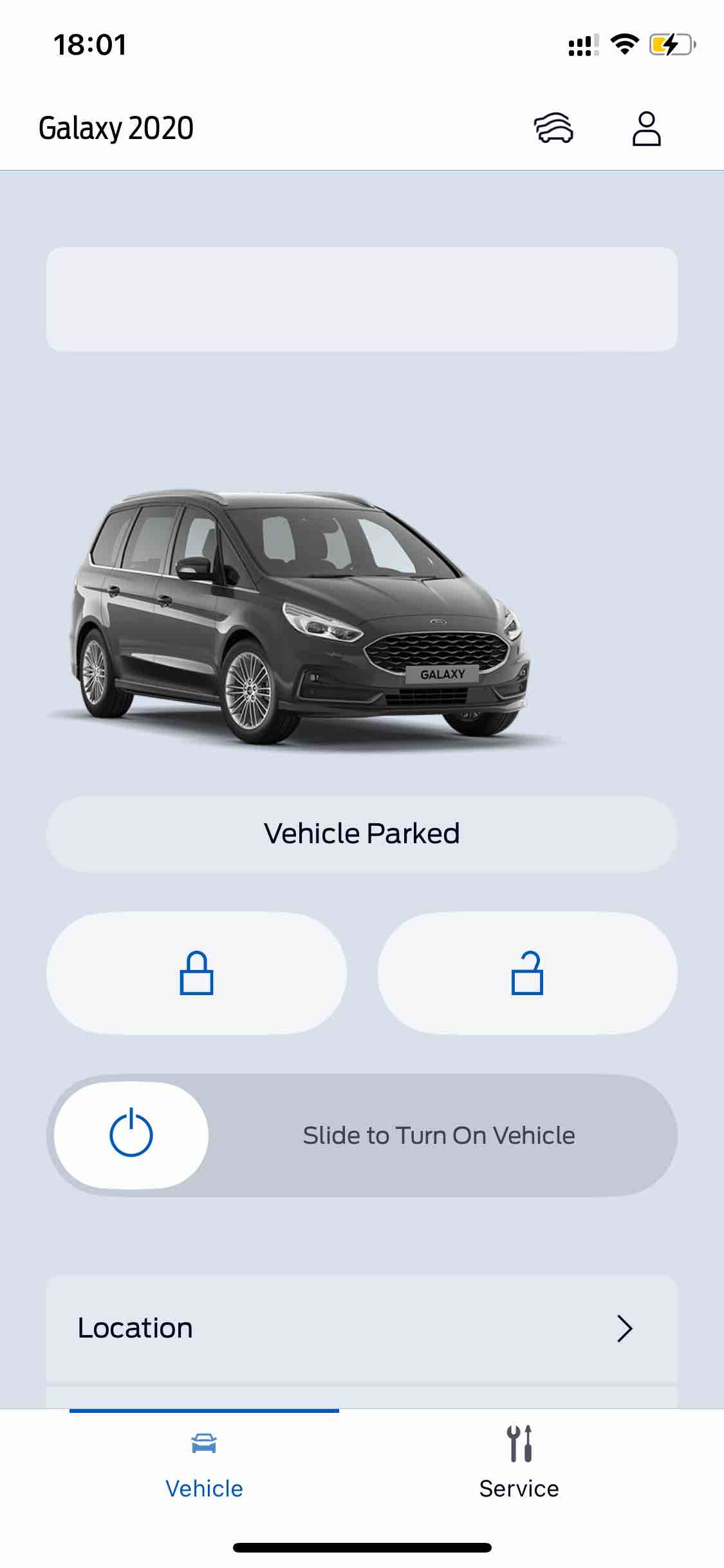Lock the Galaxy with the closed padlock
This screenshot has height=1568, width=724.
pos(196,973)
